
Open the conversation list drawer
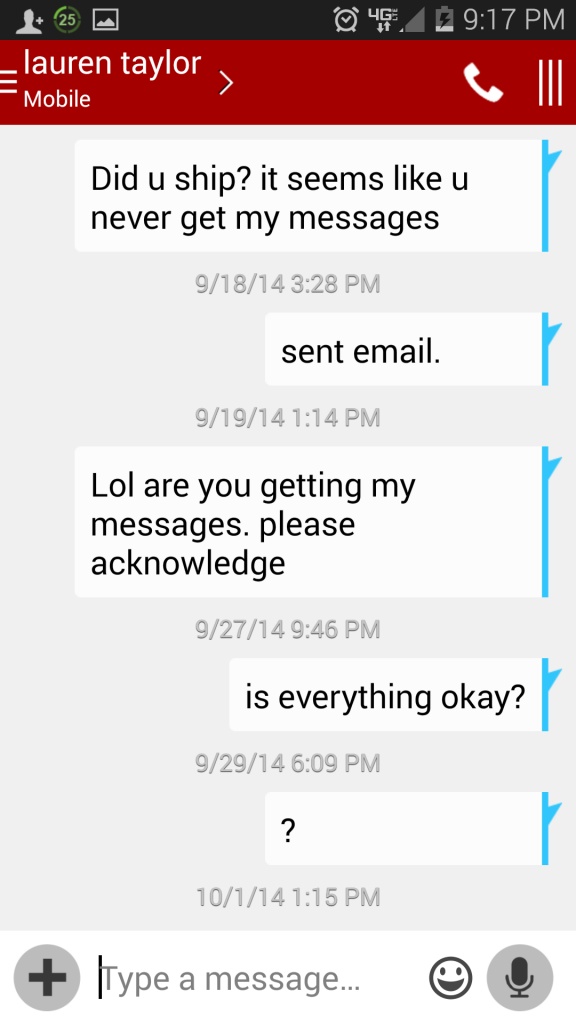pos(8,82)
